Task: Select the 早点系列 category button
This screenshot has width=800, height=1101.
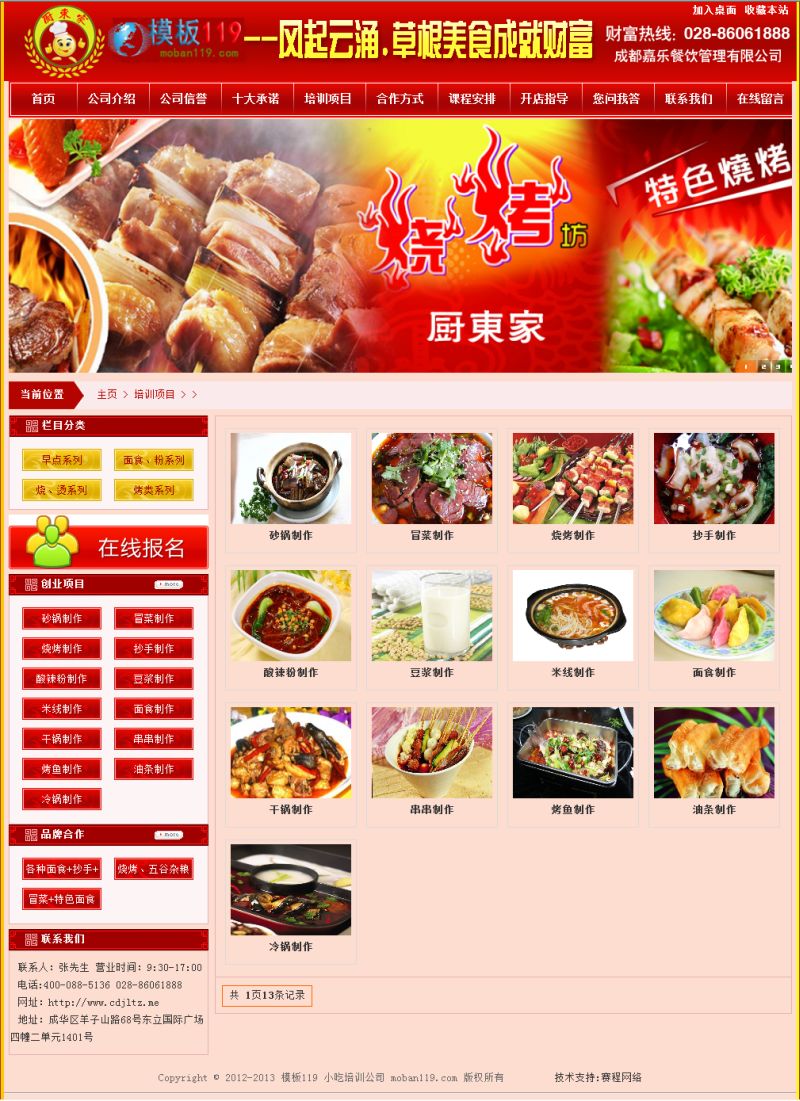Action: 62,460
